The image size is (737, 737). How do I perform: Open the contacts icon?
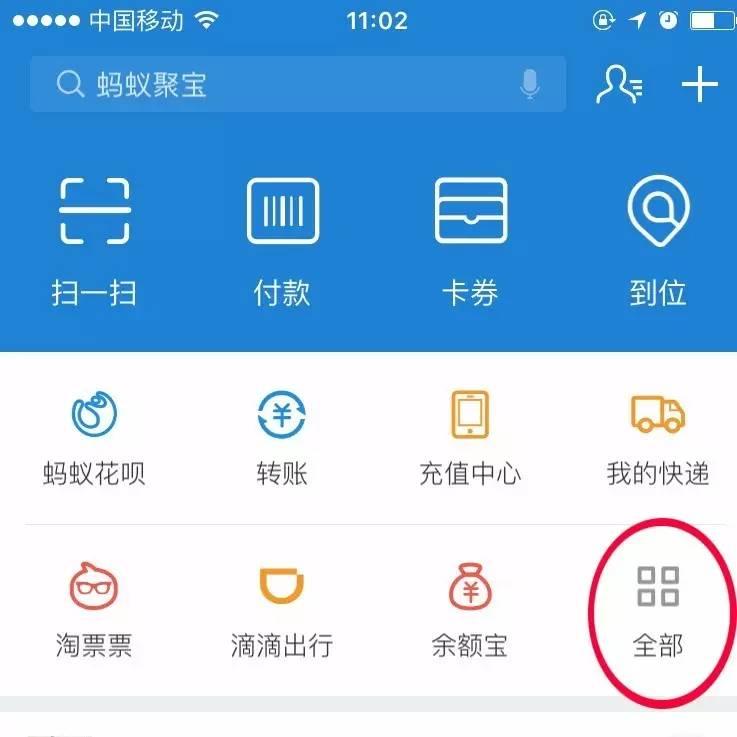pos(619,85)
